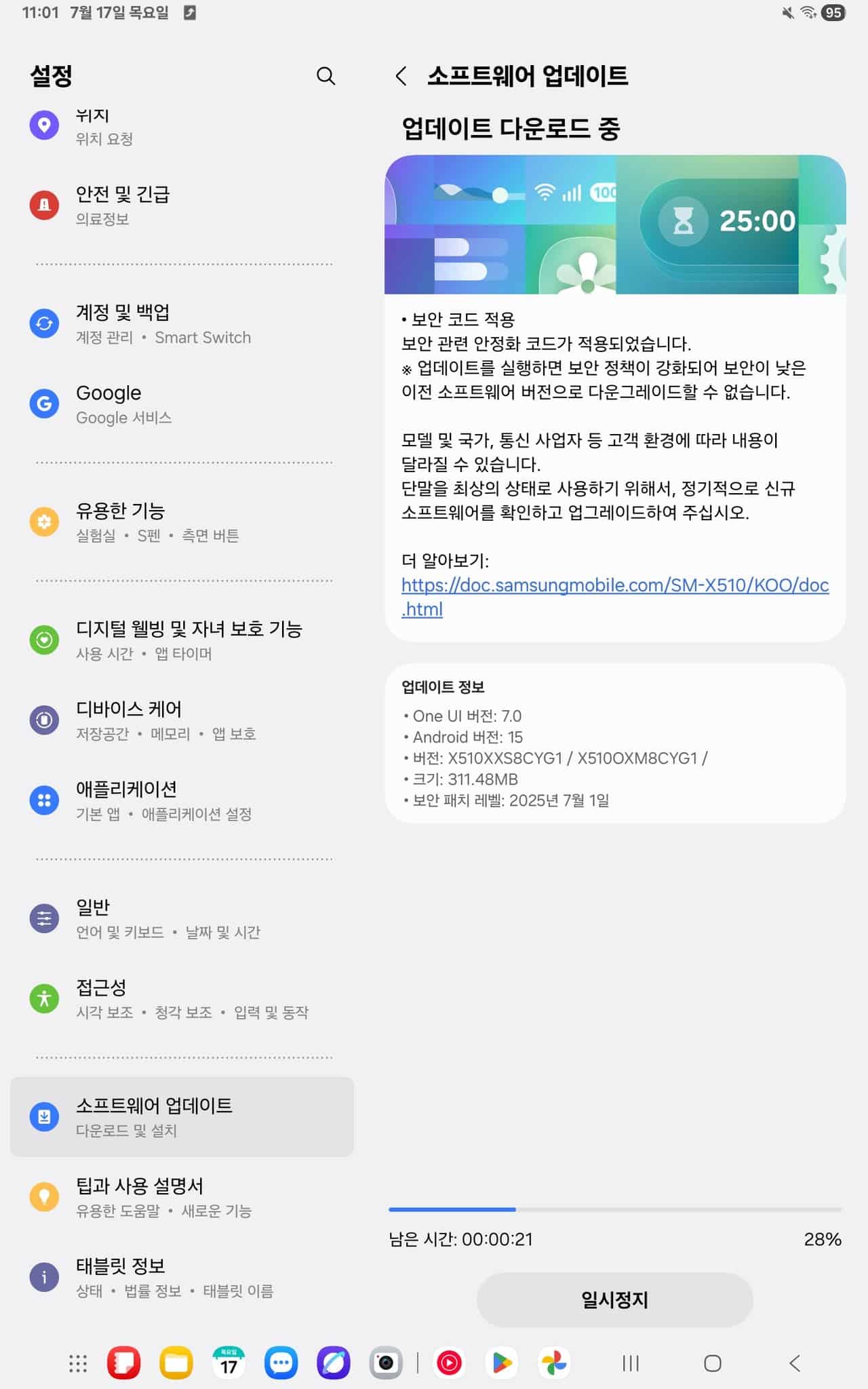
Task: Select the Google settings icon
Action: point(43,404)
